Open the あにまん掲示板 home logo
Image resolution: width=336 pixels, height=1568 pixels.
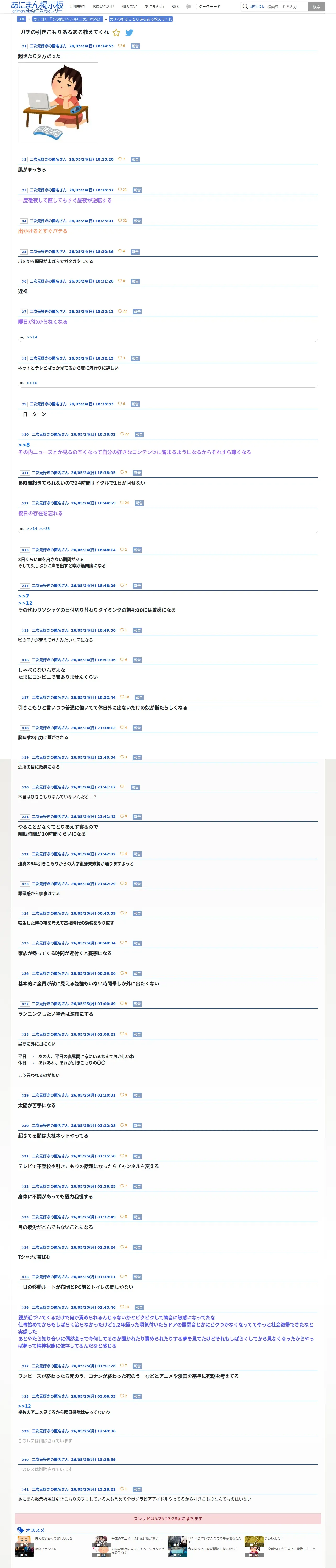pos(37,6)
